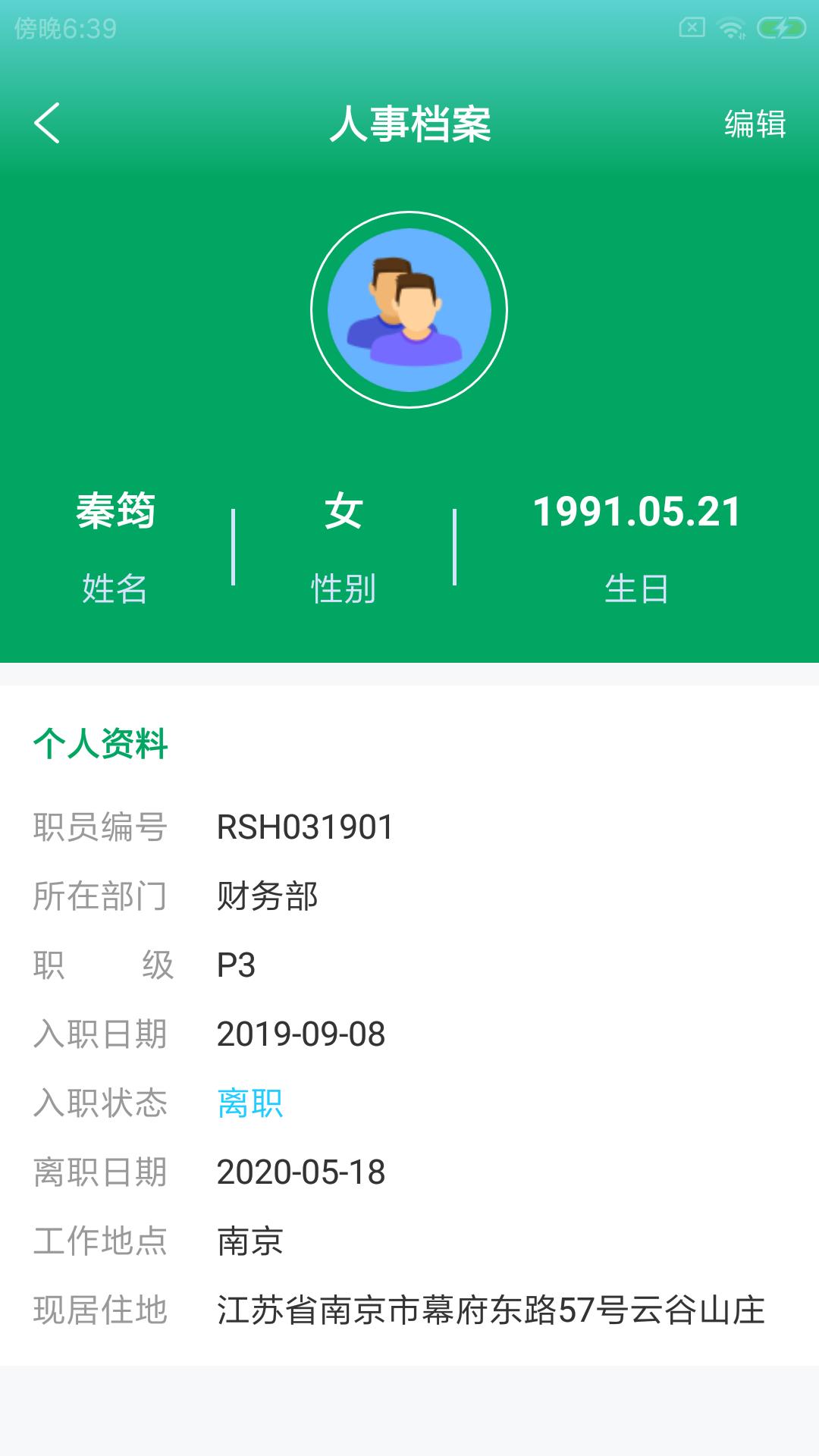Screen dimensions: 819x1456
Task: Go back using the top-left arrow
Action: [47, 124]
